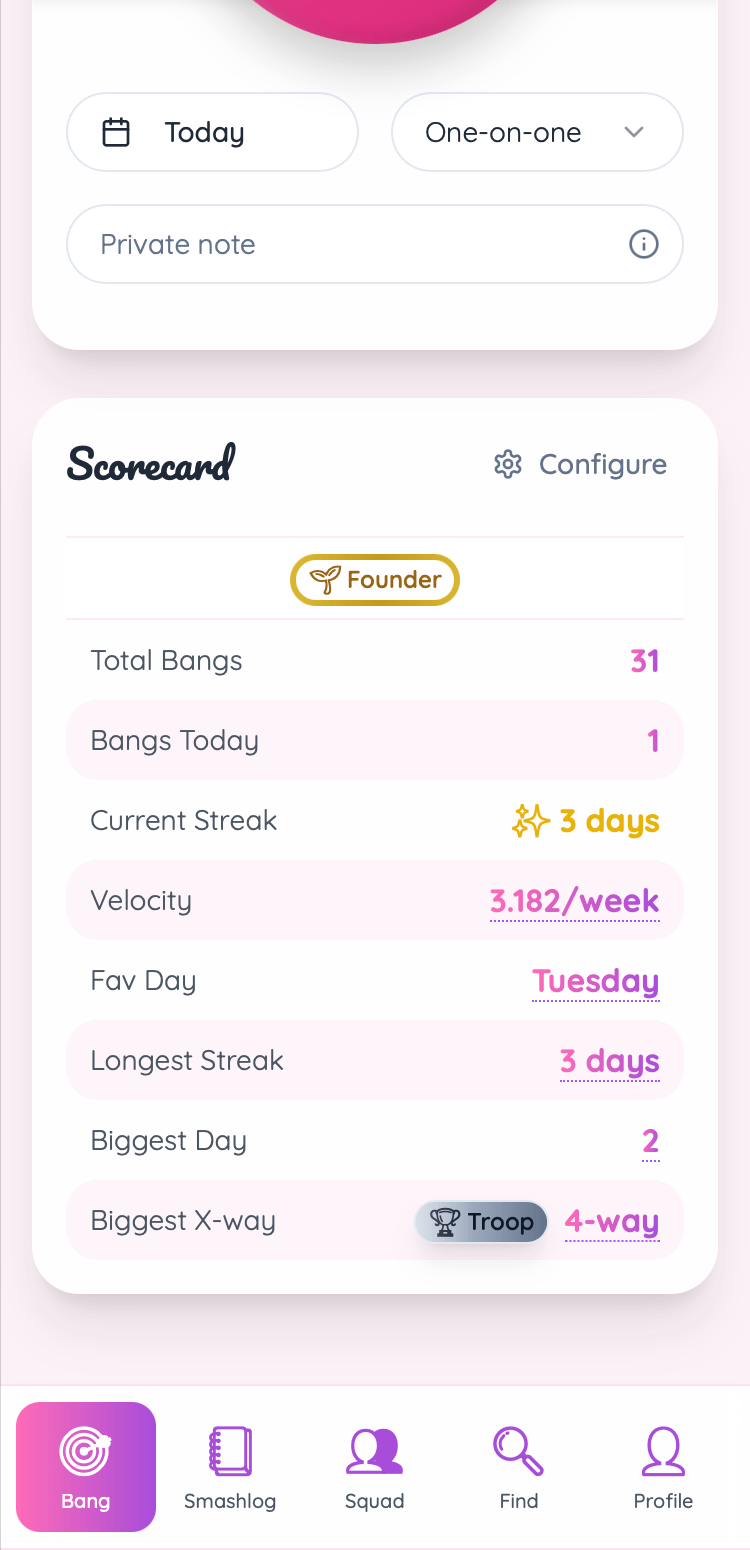Viewport: 750px width, 1550px height.
Task: Open the Today date selector
Action: (x=211, y=131)
